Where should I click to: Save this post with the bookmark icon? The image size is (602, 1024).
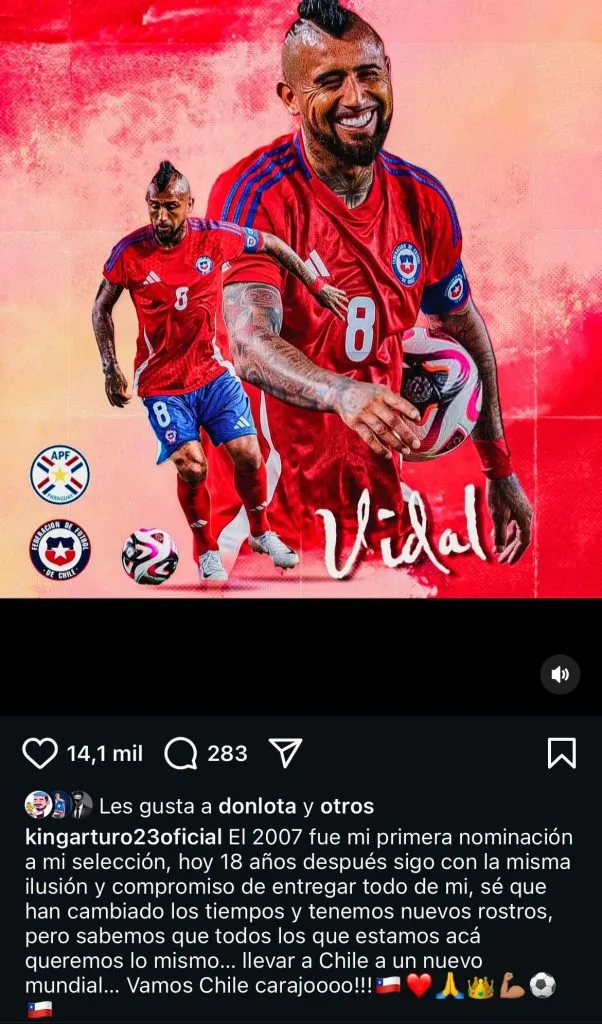[562, 753]
